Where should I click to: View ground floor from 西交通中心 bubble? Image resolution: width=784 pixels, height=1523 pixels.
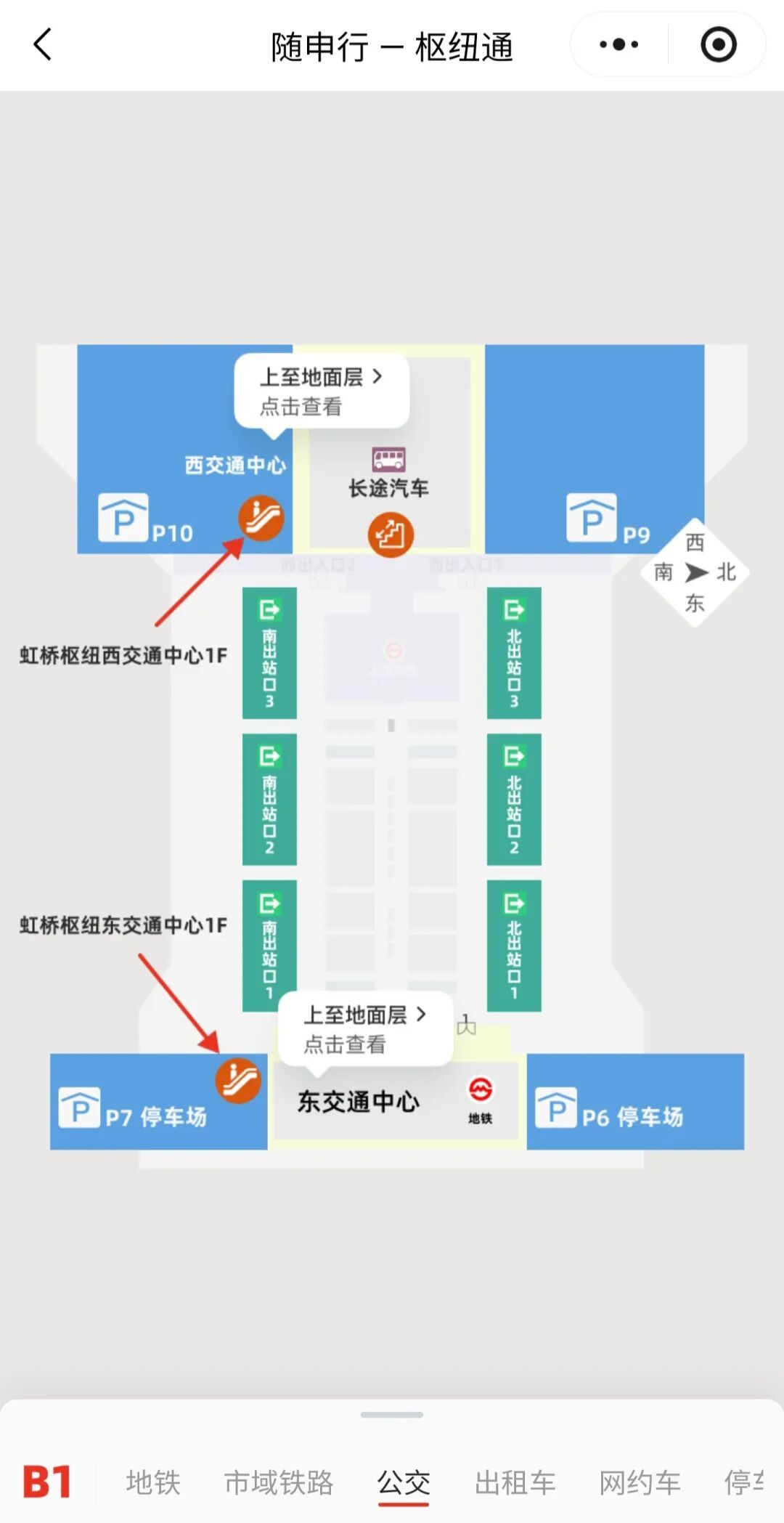322,391
